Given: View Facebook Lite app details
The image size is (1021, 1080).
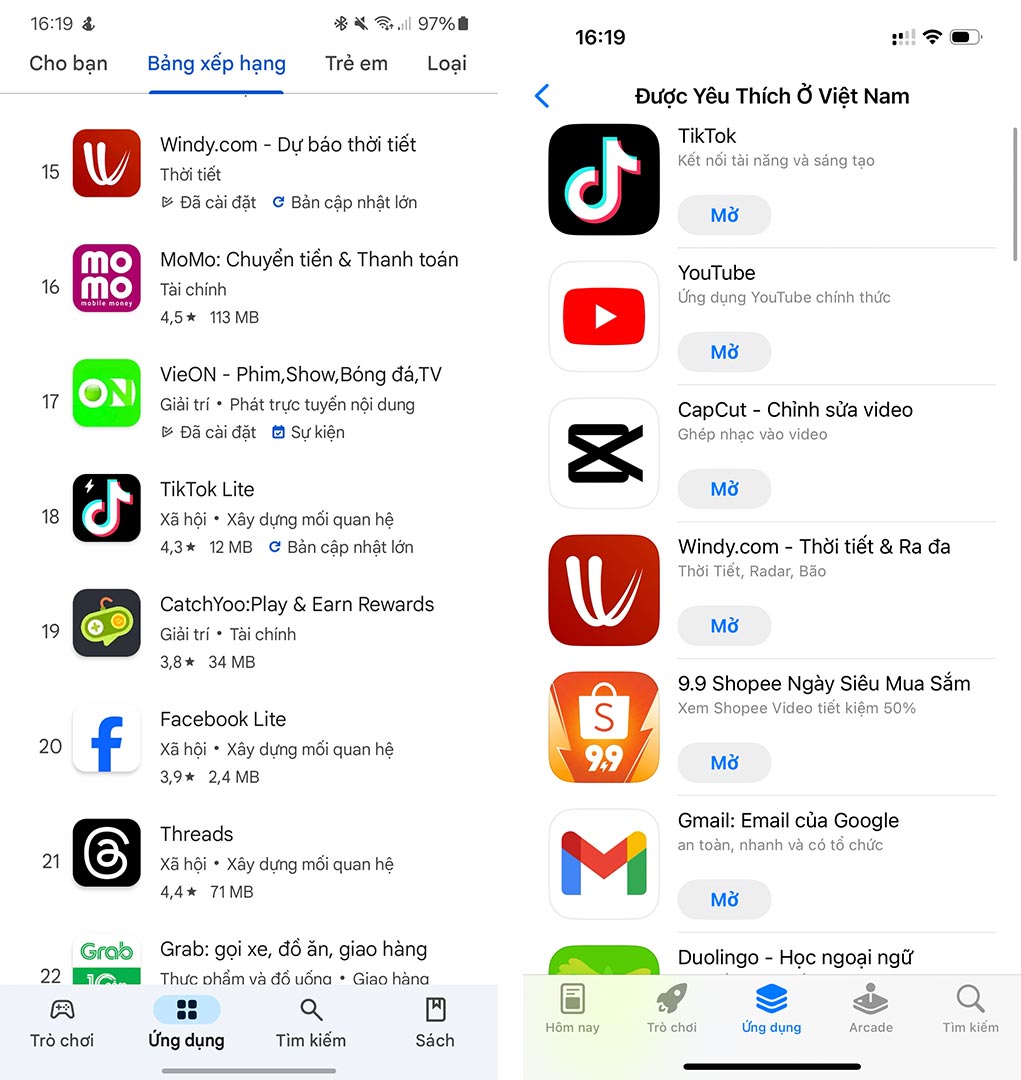Looking at the screenshot, I should pyautogui.click(x=223, y=720).
